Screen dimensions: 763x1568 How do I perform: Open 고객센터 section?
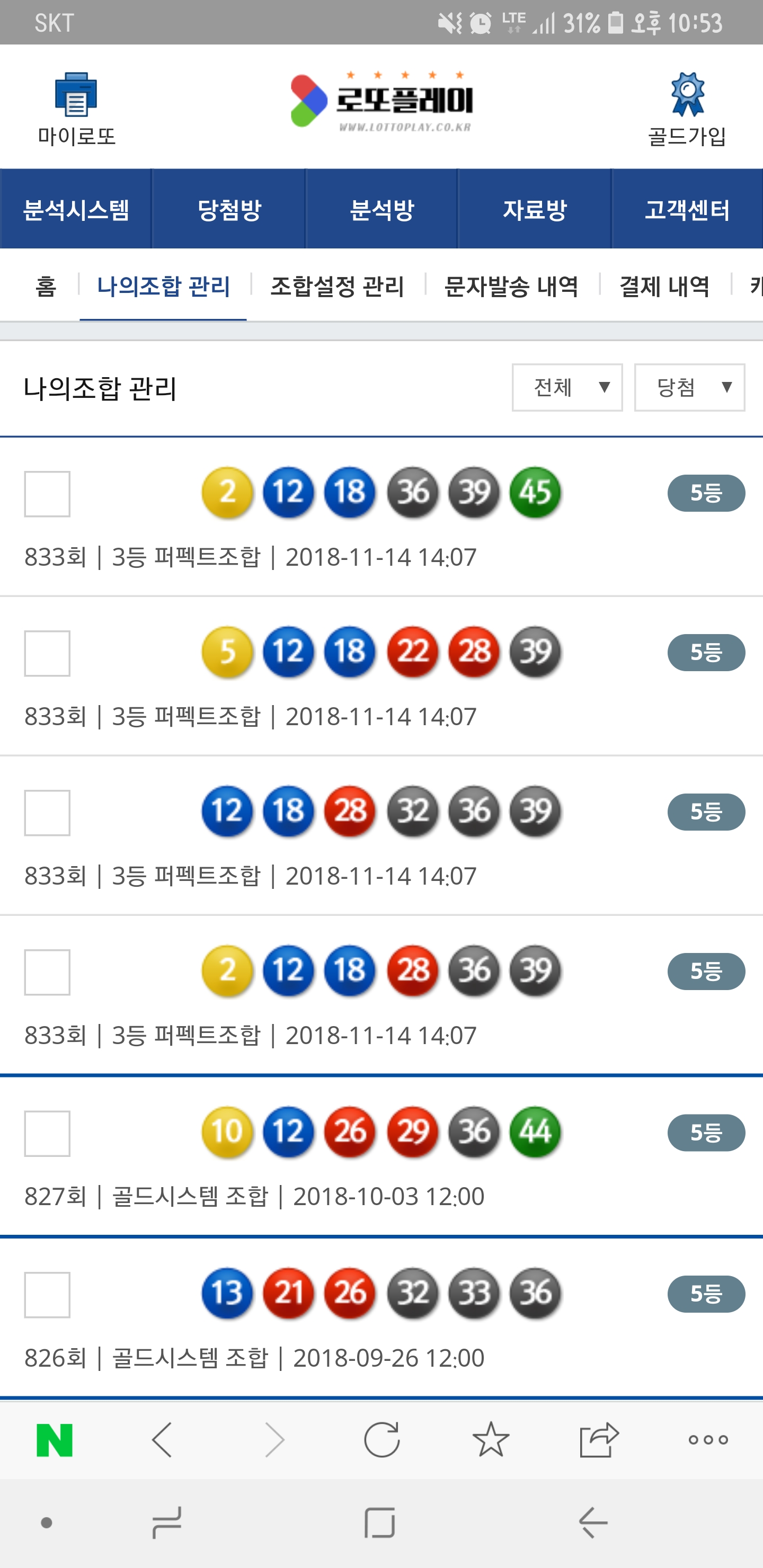click(687, 209)
